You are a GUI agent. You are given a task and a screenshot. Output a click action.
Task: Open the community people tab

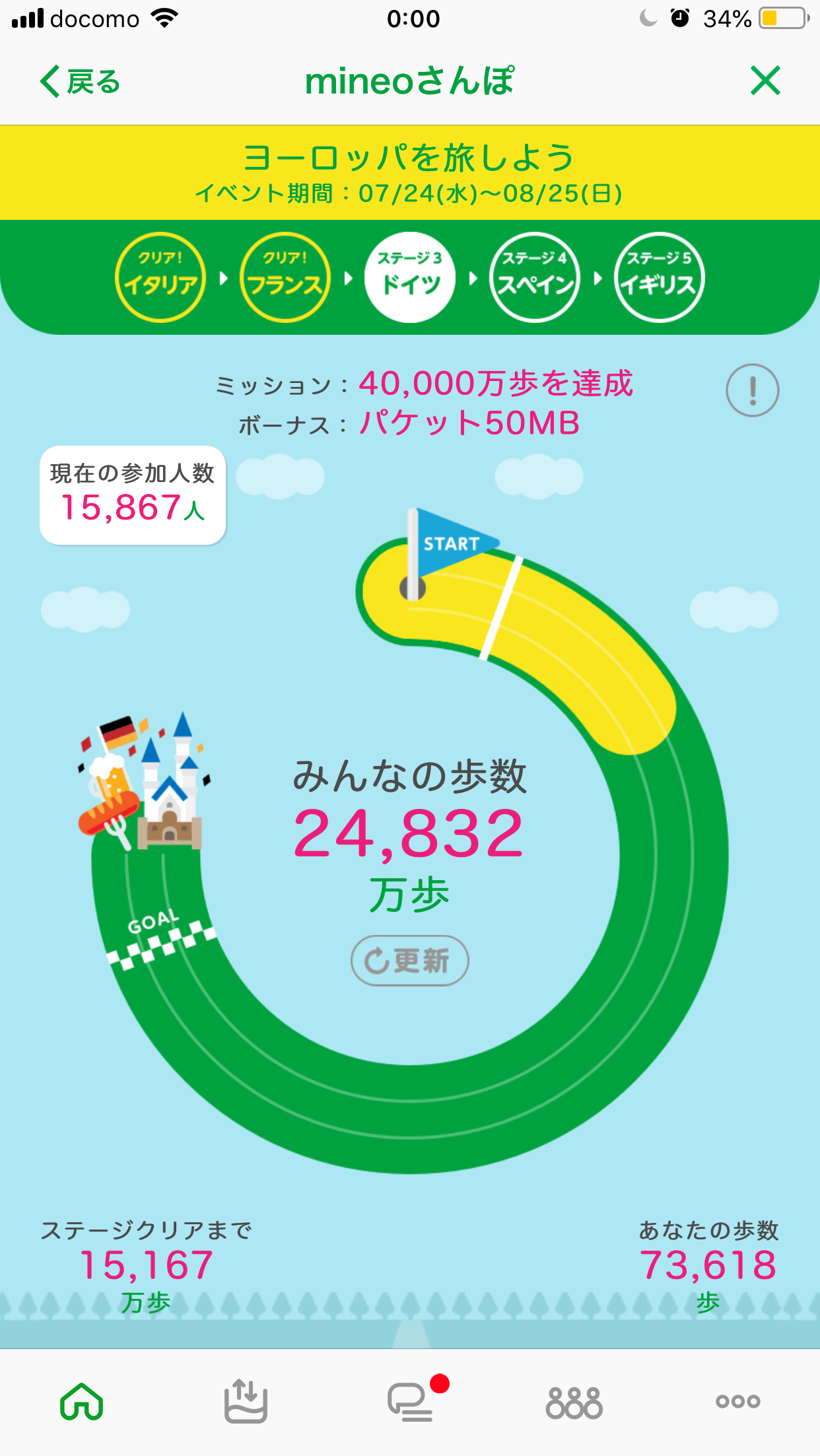click(x=574, y=1402)
